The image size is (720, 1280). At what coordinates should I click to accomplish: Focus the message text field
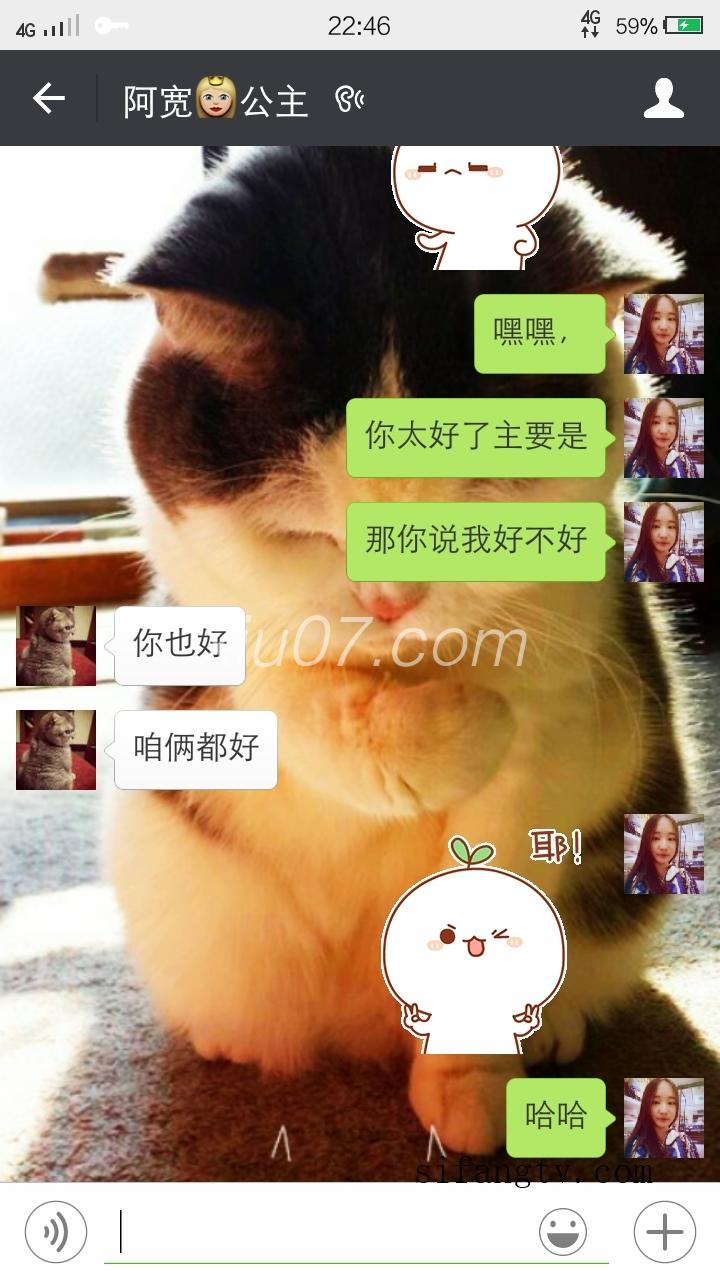320,1232
